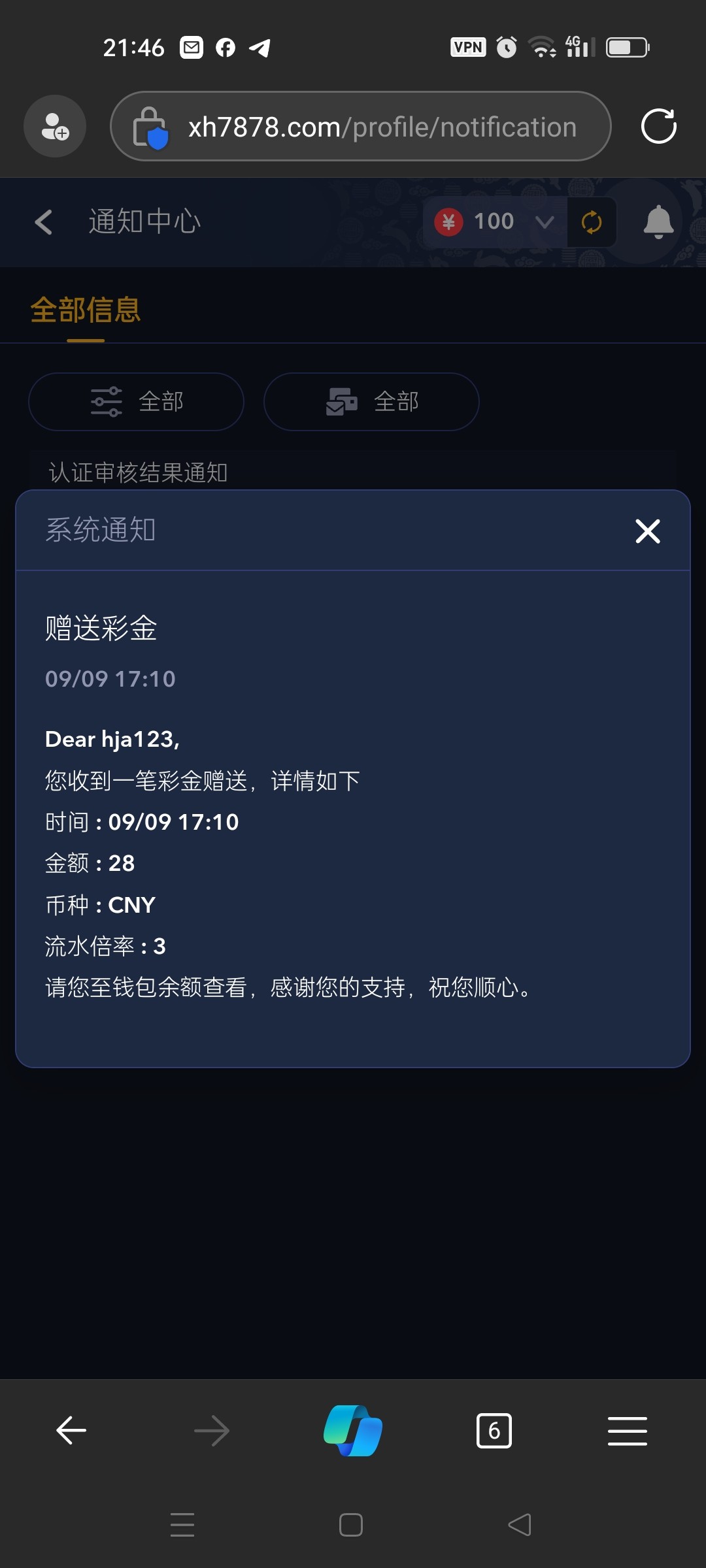Viewport: 706px width, 1568px height.
Task: Open Copilot from the browser toolbar
Action: pos(353,1431)
